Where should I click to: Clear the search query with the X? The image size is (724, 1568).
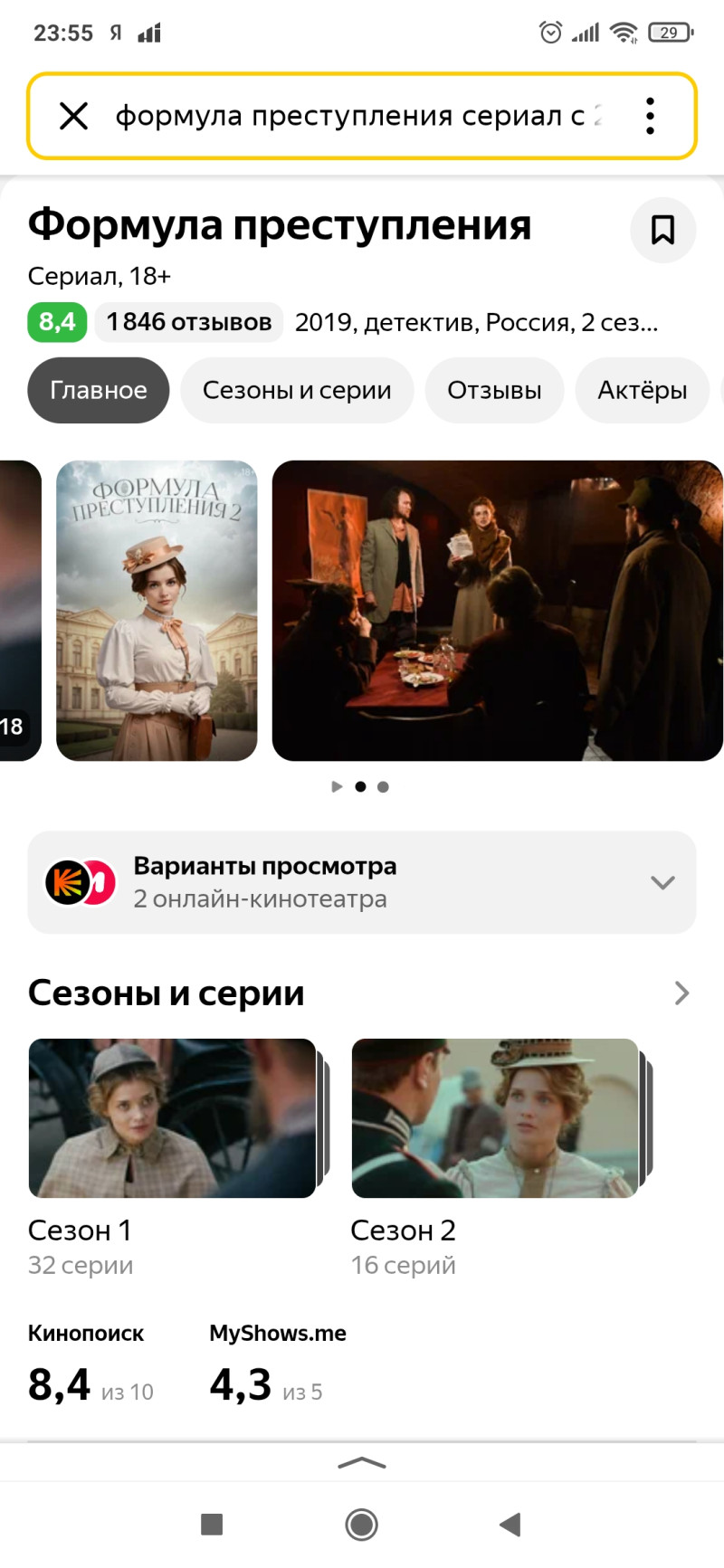(73, 116)
